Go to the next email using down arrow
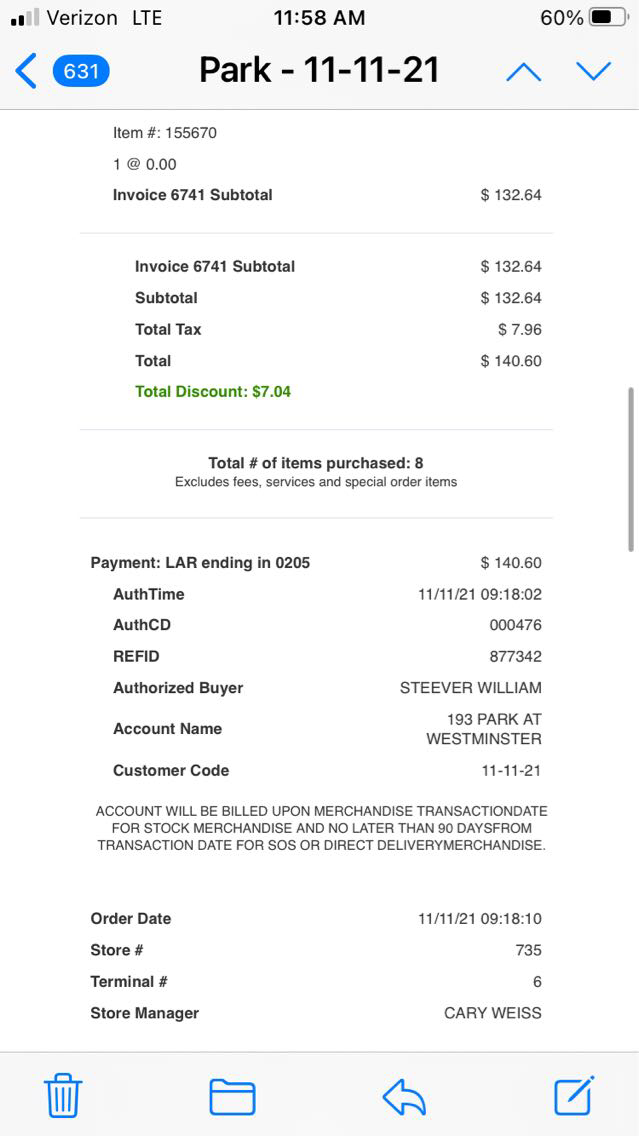Image resolution: width=639 pixels, height=1136 pixels. (593, 71)
